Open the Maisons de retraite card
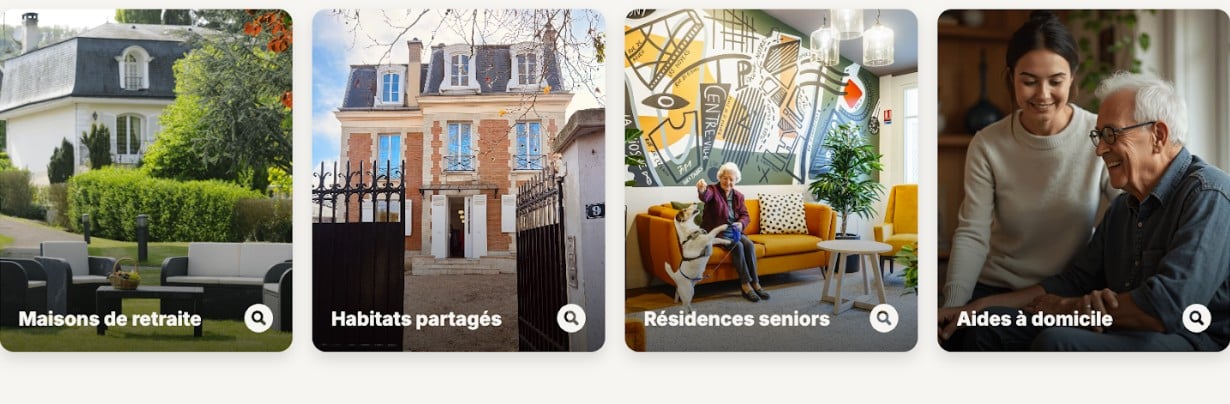 [145, 180]
